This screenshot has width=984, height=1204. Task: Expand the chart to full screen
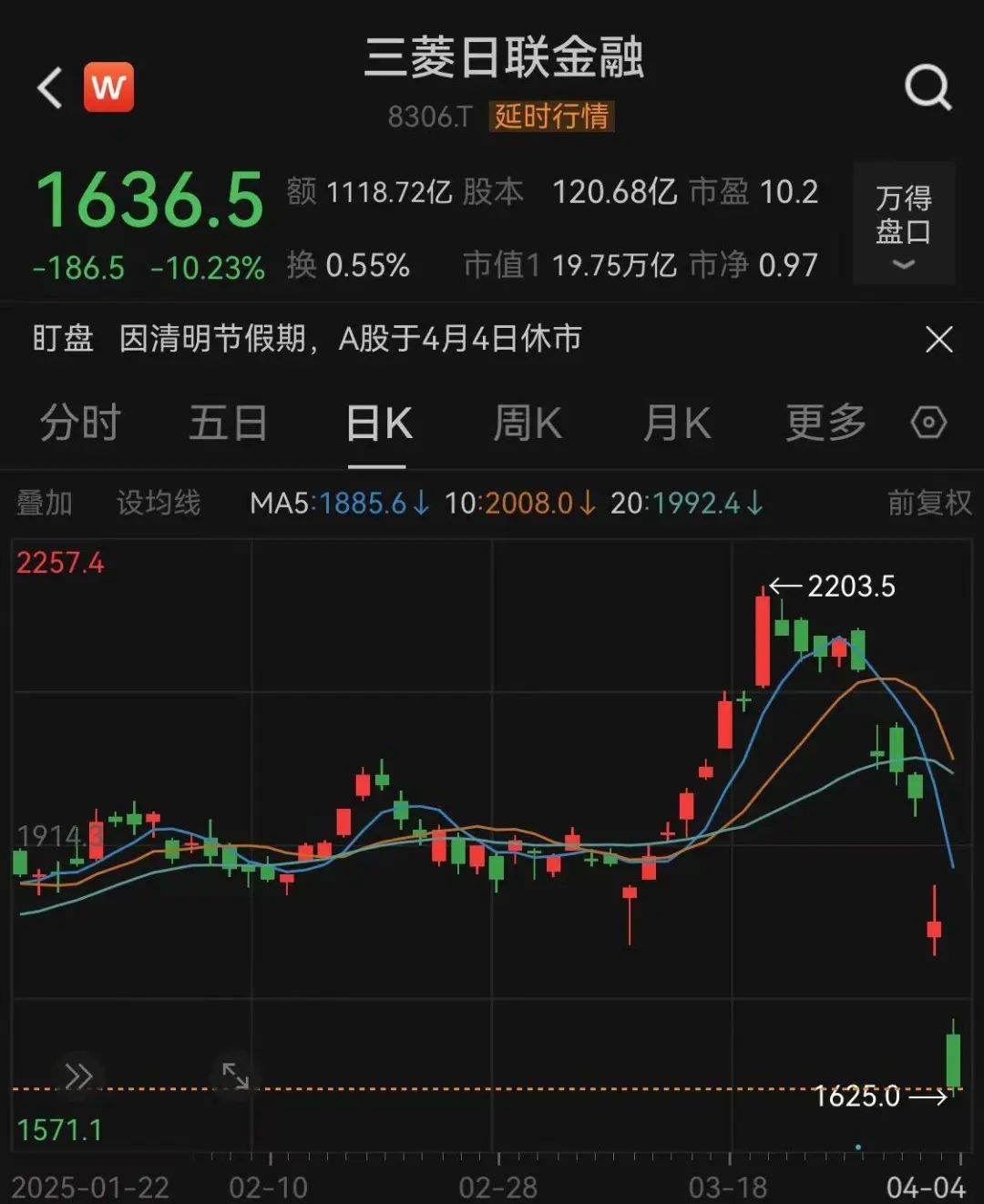tap(235, 1076)
